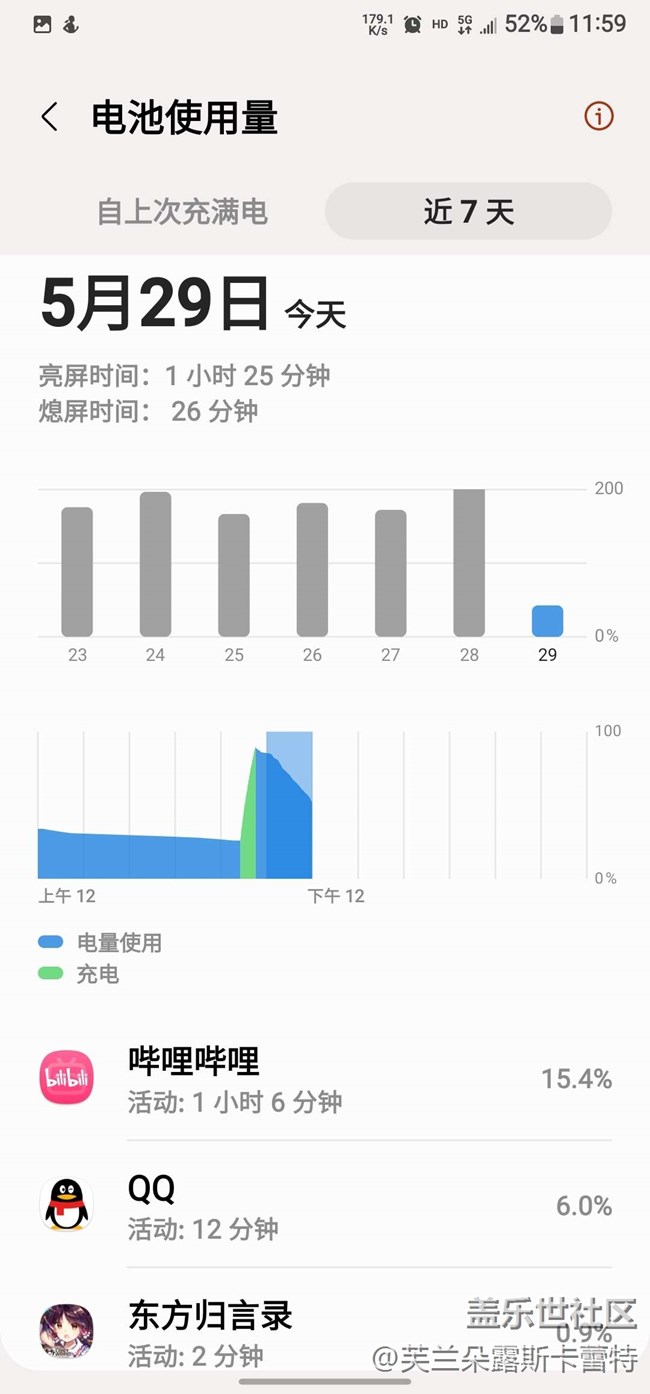Select the bar for day 28
Screen dimensions: 650x1394
[x=469, y=562]
